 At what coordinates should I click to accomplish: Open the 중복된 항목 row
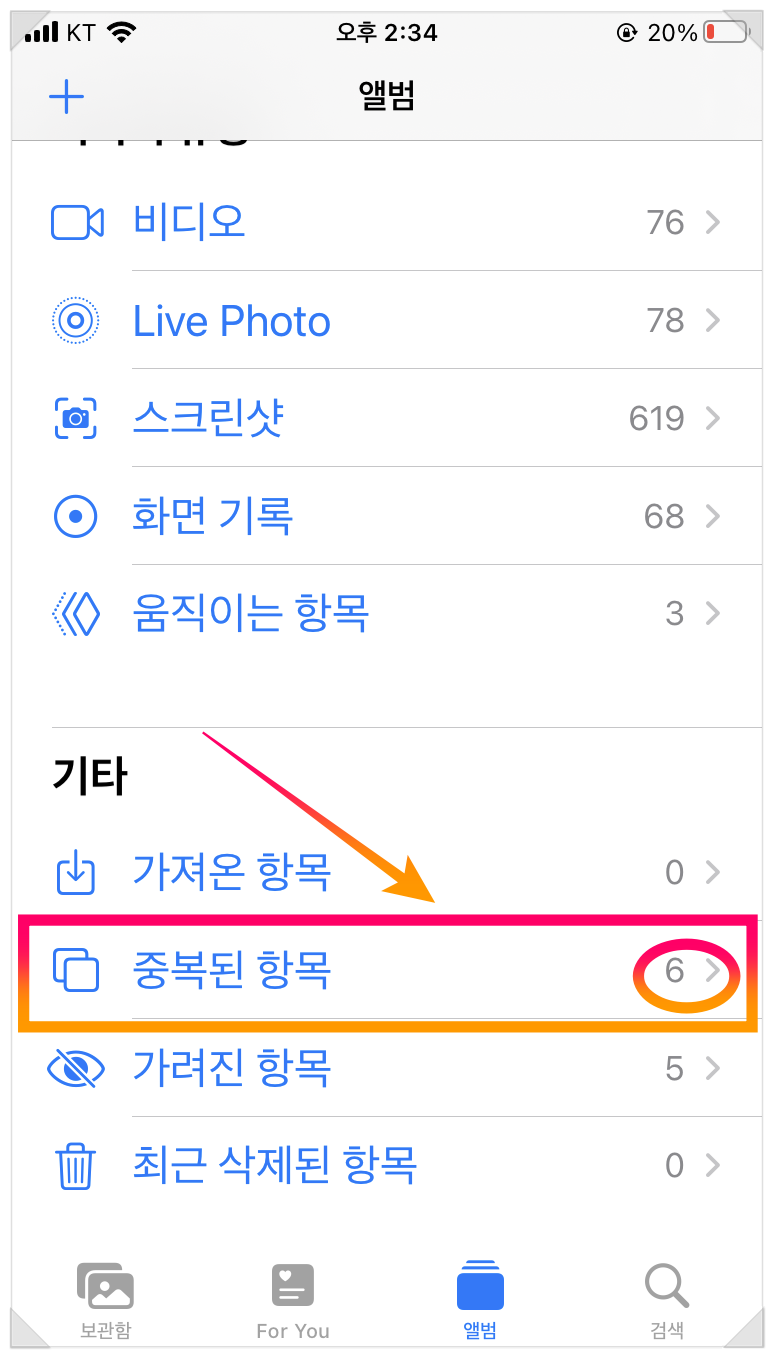coord(386,971)
